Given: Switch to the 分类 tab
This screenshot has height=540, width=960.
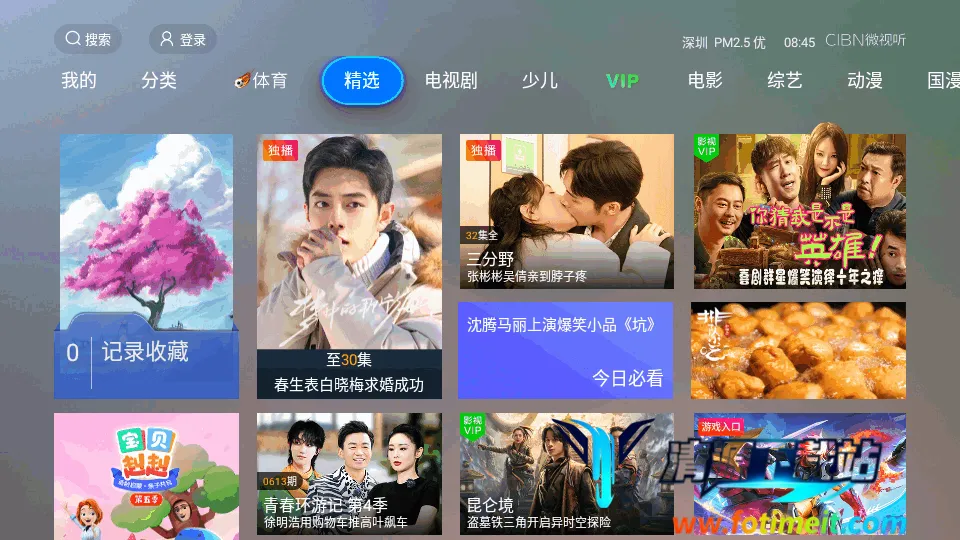Looking at the screenshot, I should pyautogui.click(x=159, y=81).
